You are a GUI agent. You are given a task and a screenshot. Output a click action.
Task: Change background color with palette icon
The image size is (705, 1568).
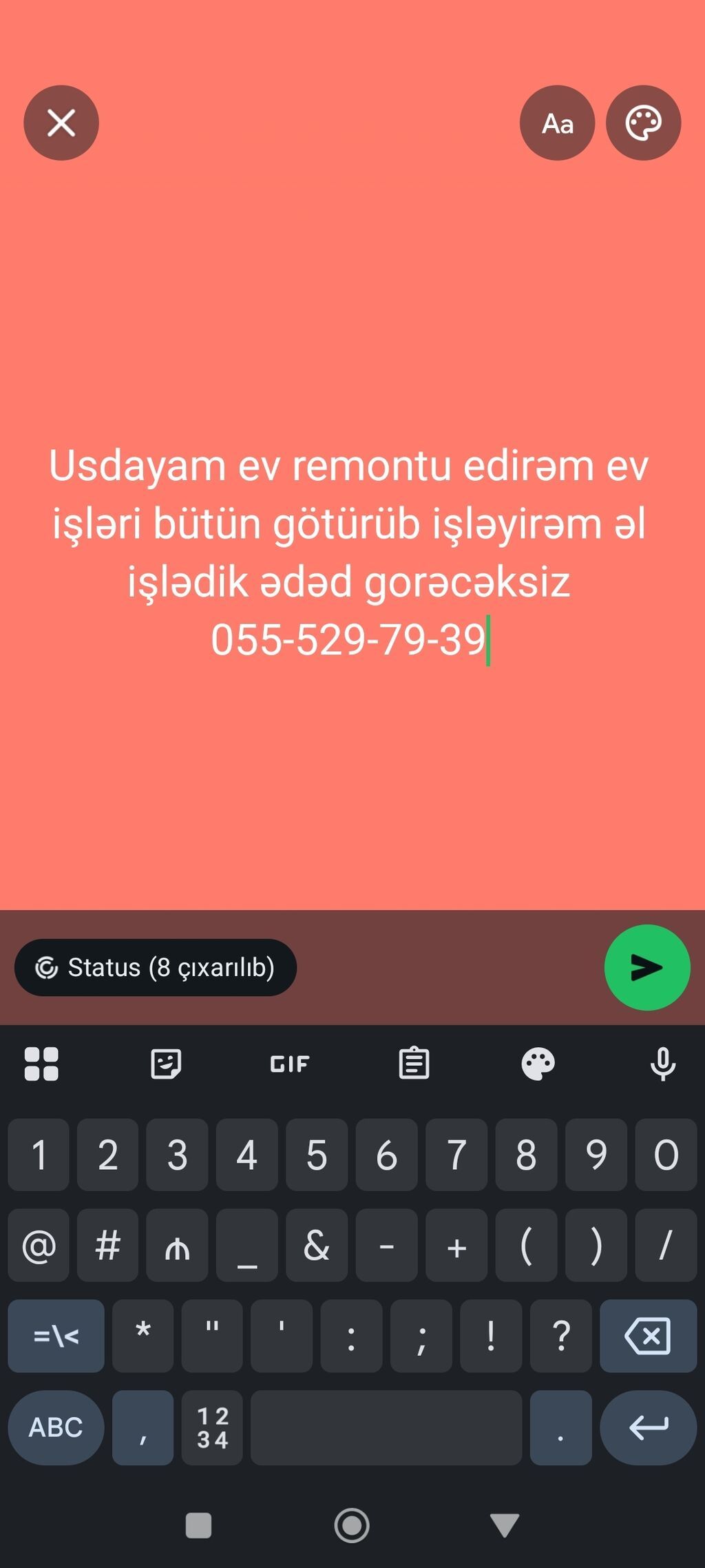[643, 123]
